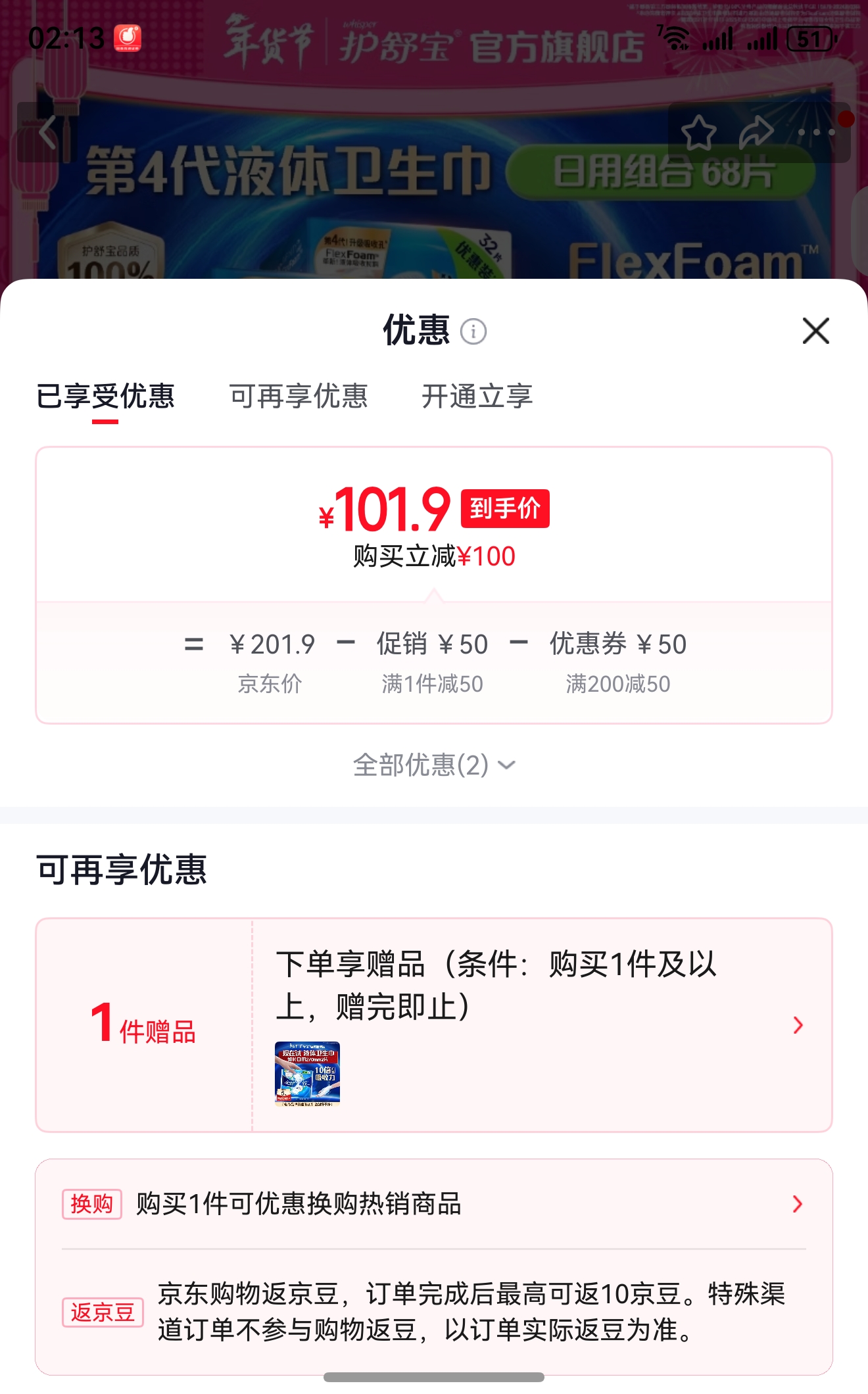Tap the Wi-Fi icon in status bar
This screenshot has width=868, height=1394.
pyautogui.click(x=675, y=37)
